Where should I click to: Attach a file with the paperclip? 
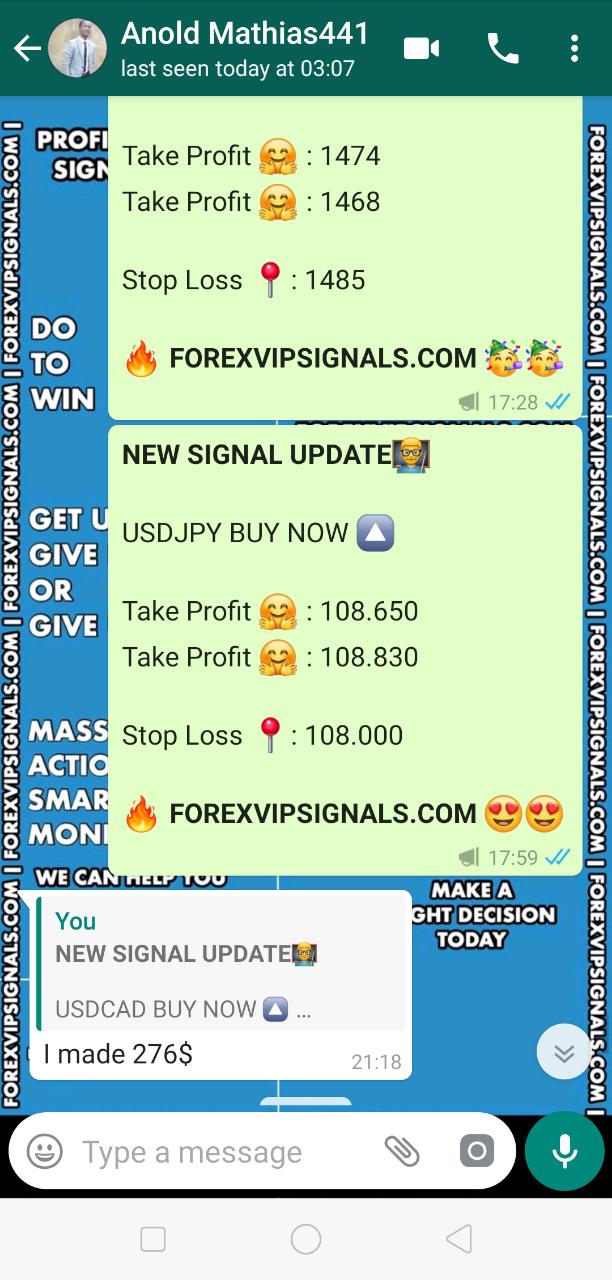(x=402, y=1152)
